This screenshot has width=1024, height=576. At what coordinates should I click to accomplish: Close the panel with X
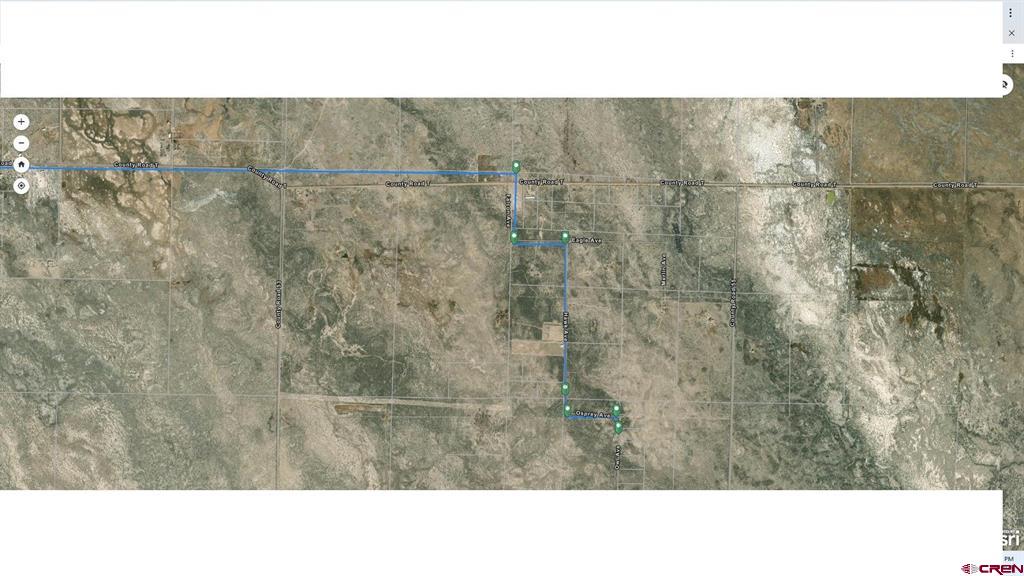click(1011, 33)
